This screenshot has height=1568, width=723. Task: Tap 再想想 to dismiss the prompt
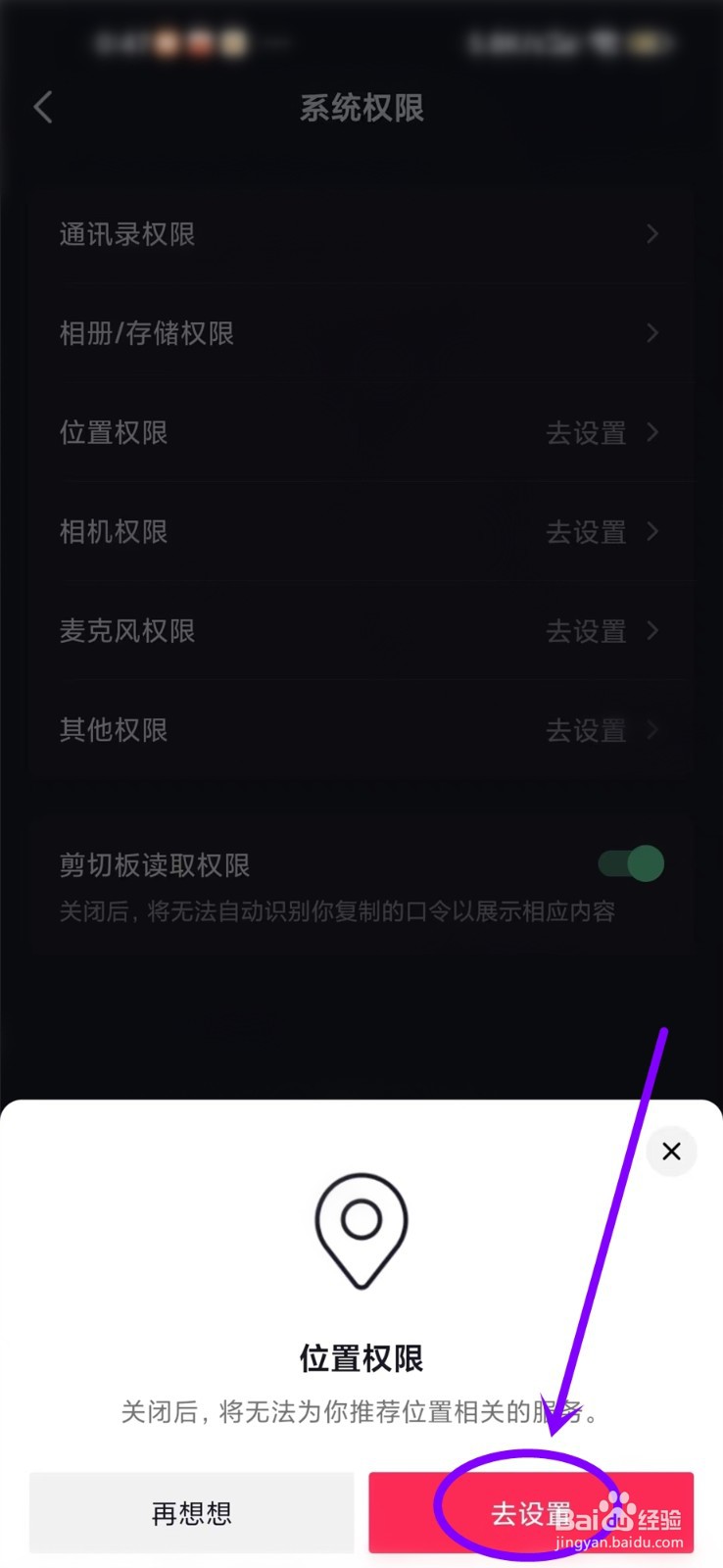[x=191, y=1512]
